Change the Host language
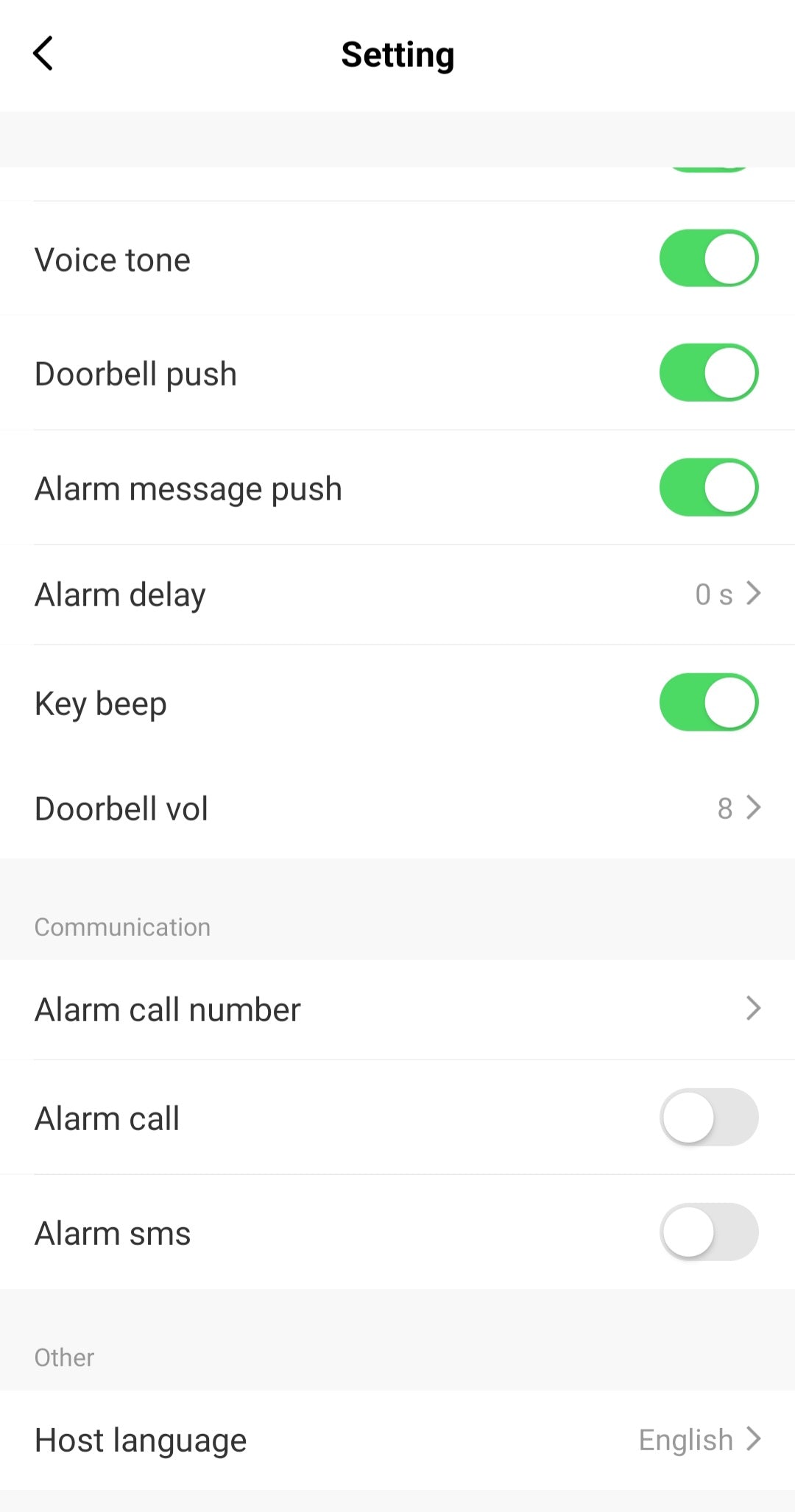Image resolution: width=795 pixels, height=1512 pixels. [397, 1440]
